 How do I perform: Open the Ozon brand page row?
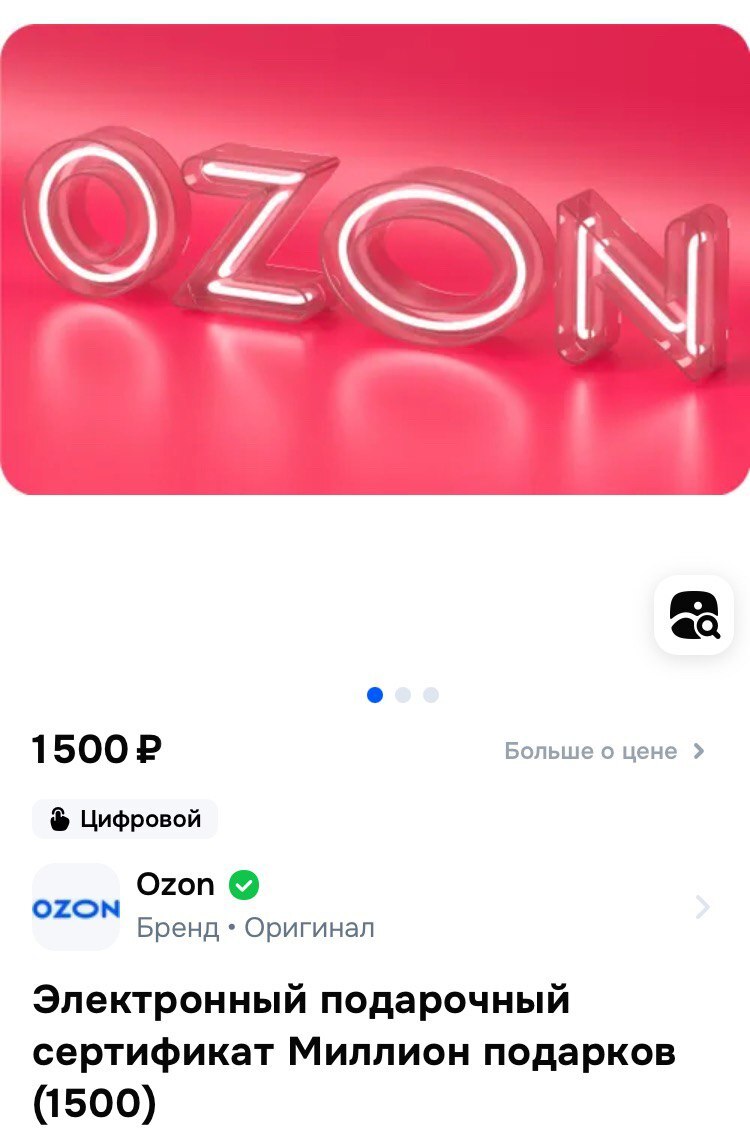coord(372,906)
